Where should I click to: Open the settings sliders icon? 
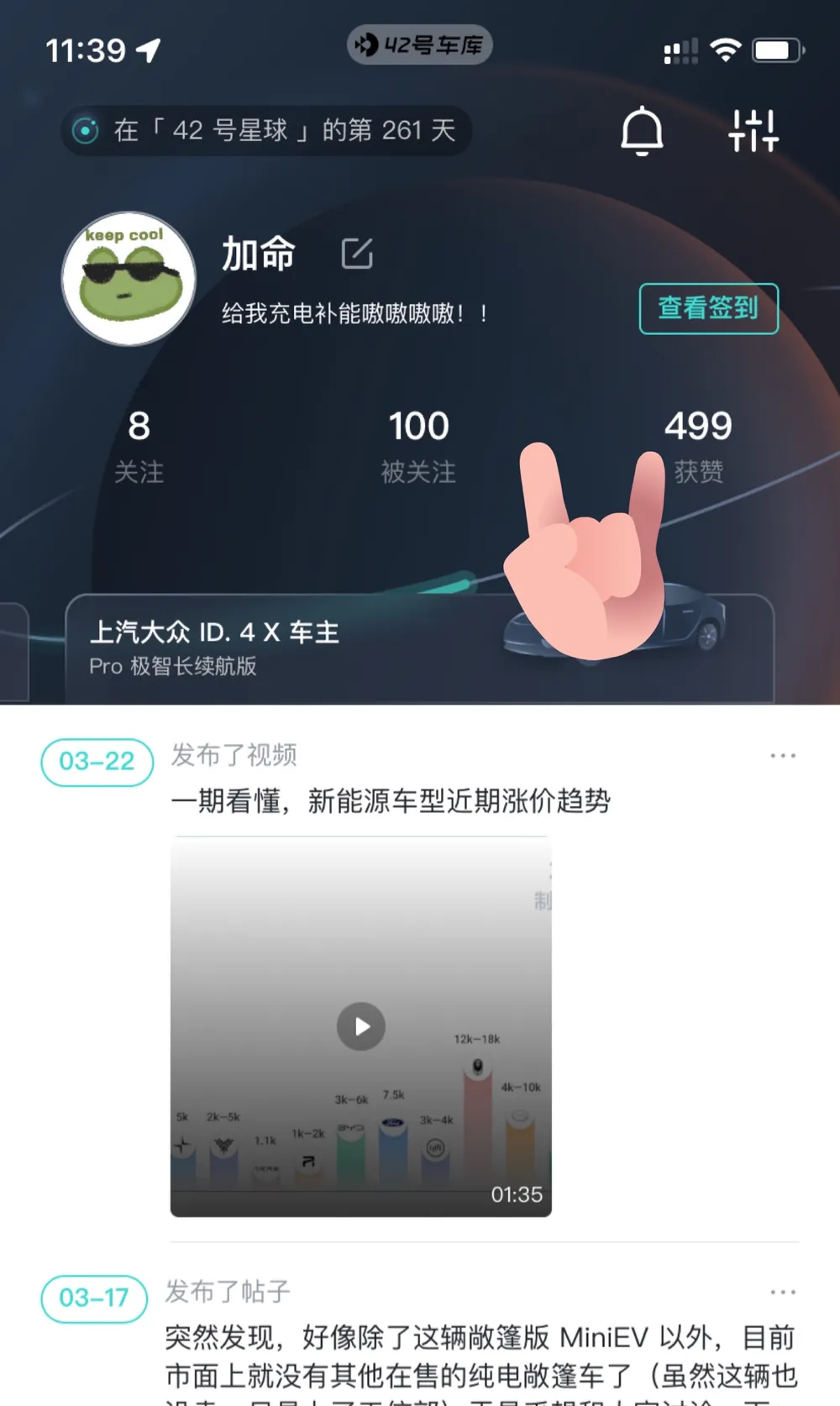click(753, 131)
